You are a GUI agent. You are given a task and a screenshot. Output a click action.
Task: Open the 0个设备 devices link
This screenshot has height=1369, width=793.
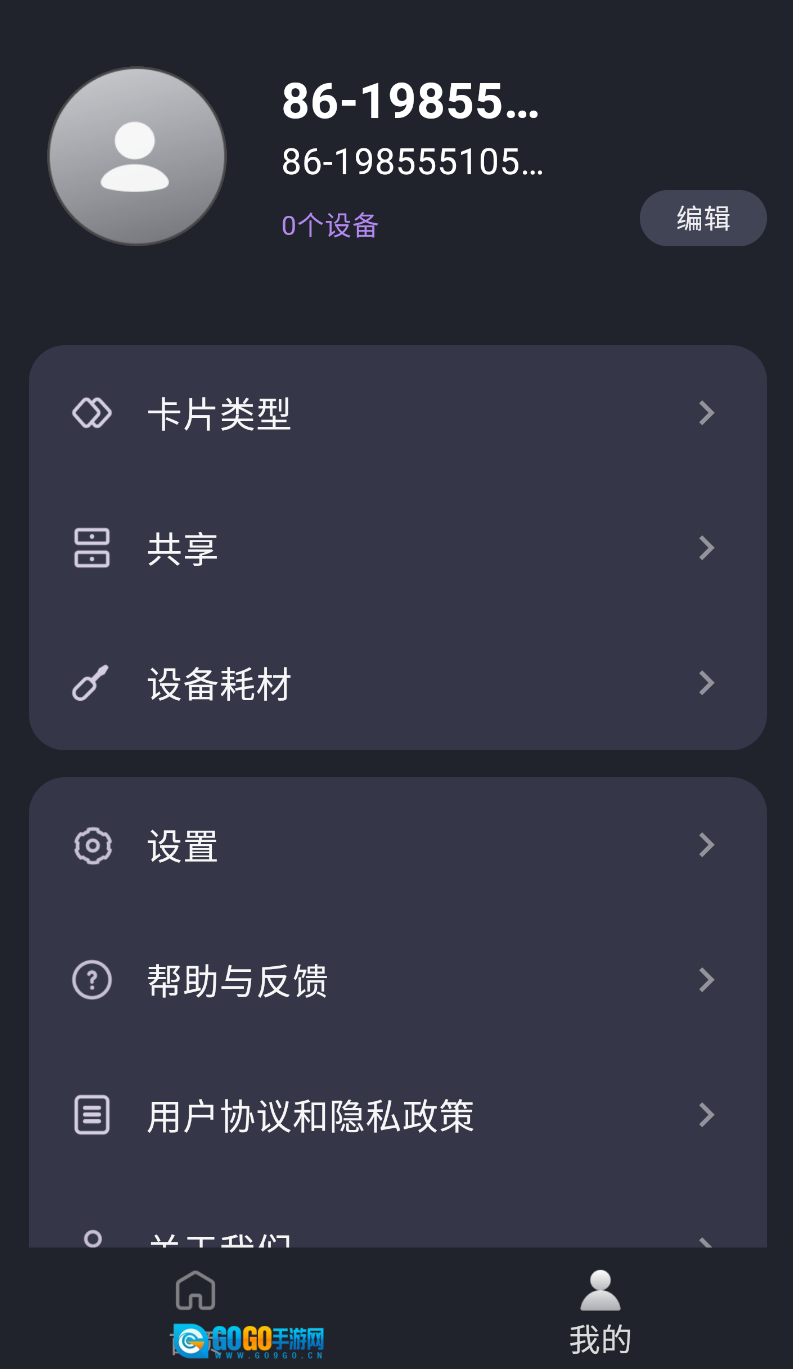click(x=329, y=226)
